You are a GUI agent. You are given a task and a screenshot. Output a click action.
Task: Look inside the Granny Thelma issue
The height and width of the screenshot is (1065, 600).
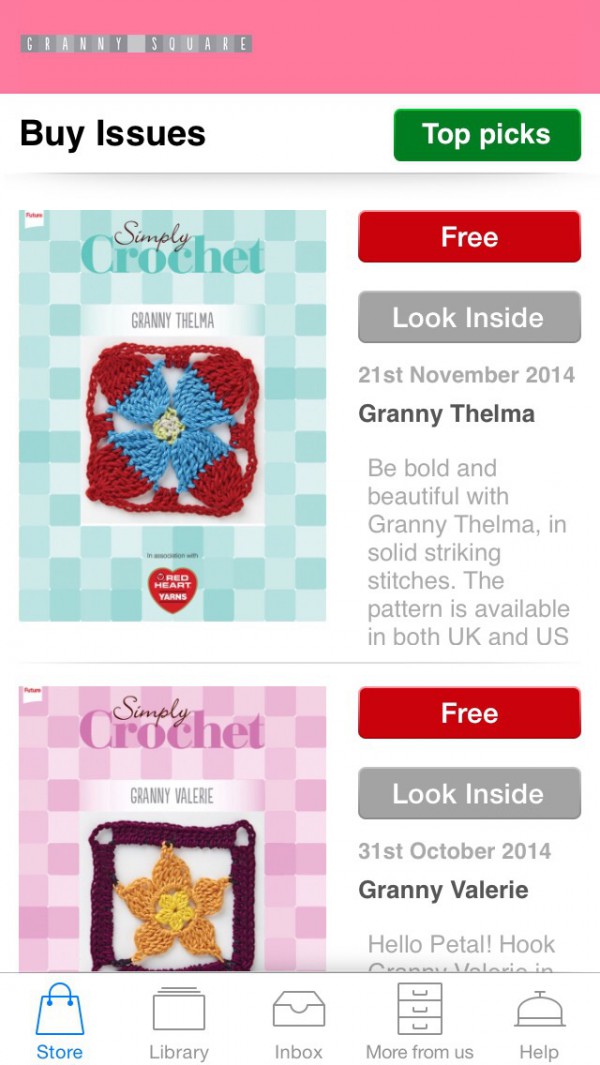click(x=469, y=318)
